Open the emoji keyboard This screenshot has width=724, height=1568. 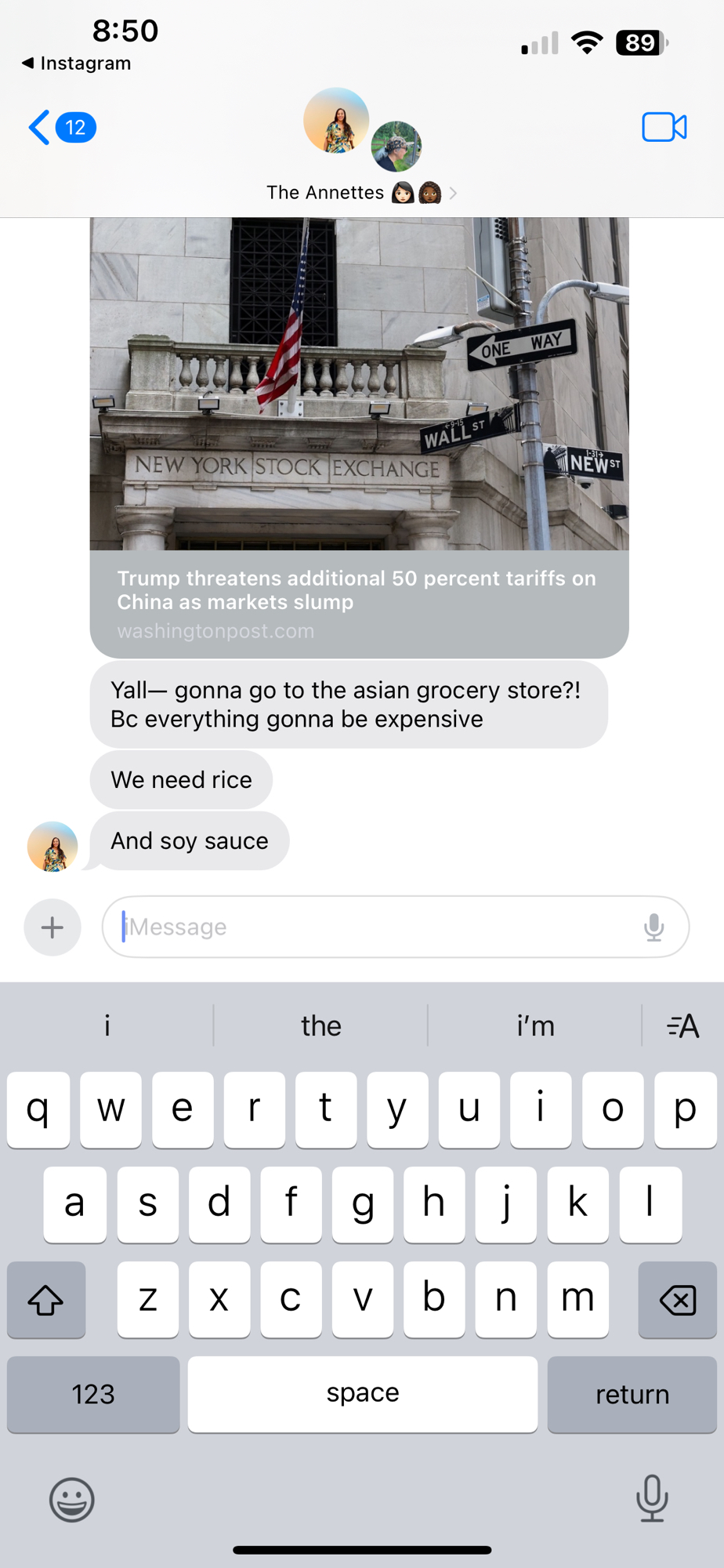pos(72,1500)
